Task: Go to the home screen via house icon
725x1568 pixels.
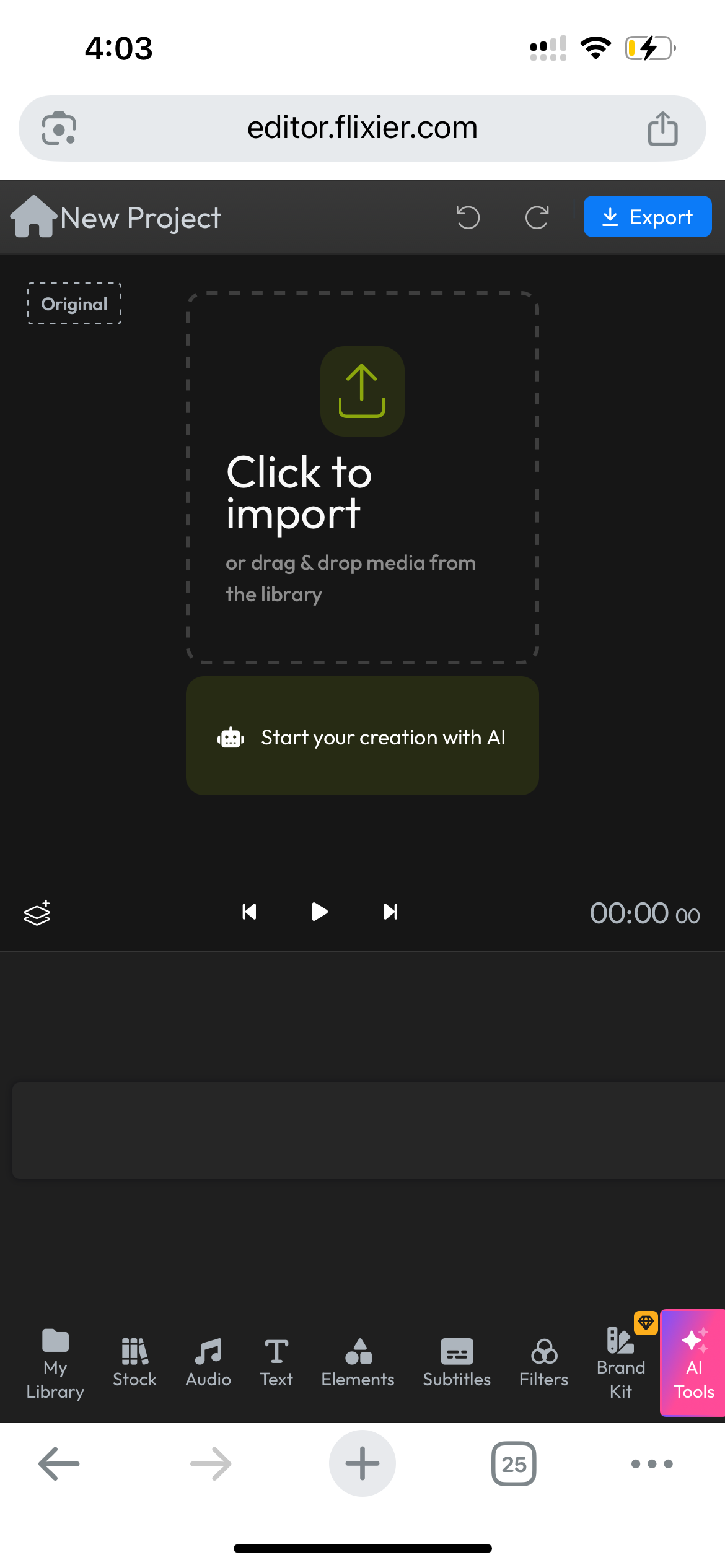Action: 33,217
